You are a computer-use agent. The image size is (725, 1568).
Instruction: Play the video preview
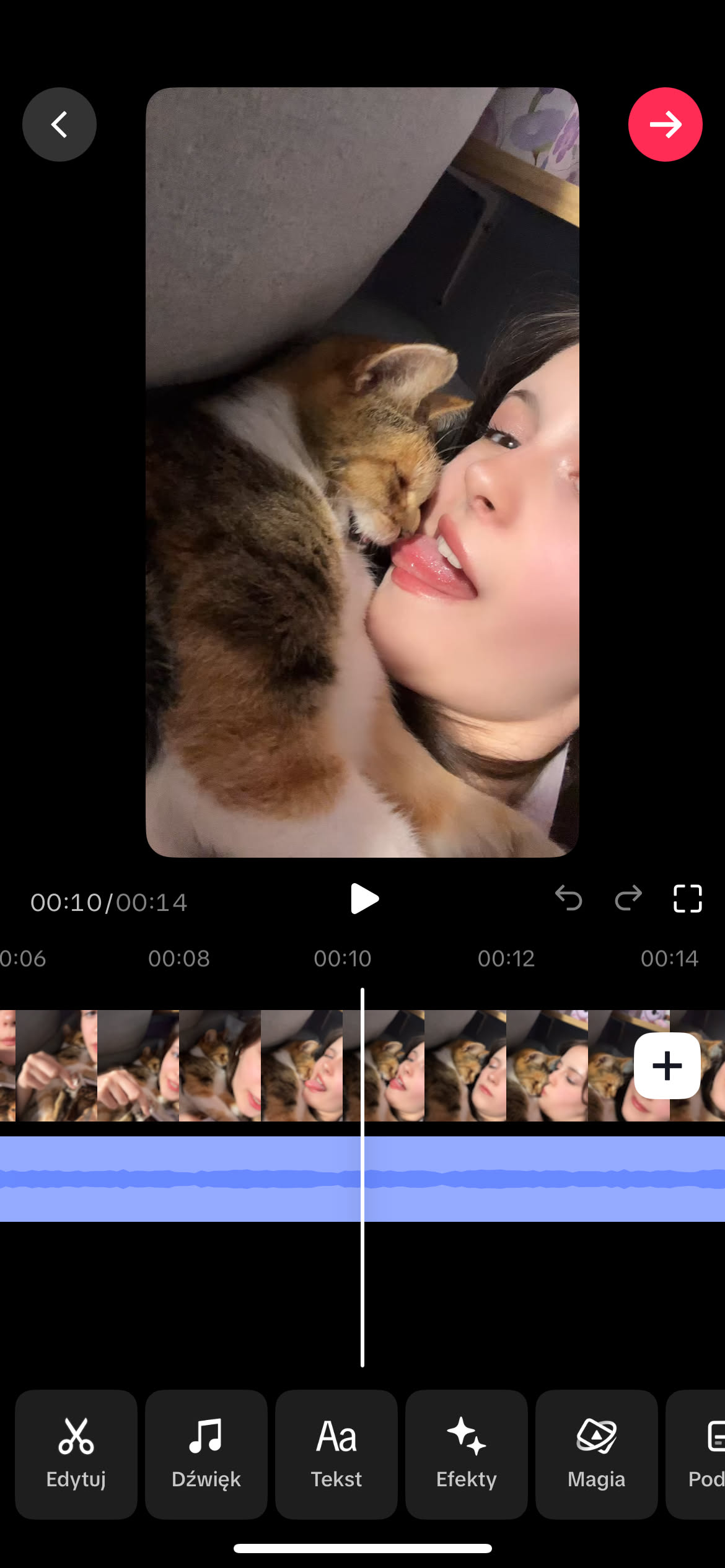click(x=364, y=899)
